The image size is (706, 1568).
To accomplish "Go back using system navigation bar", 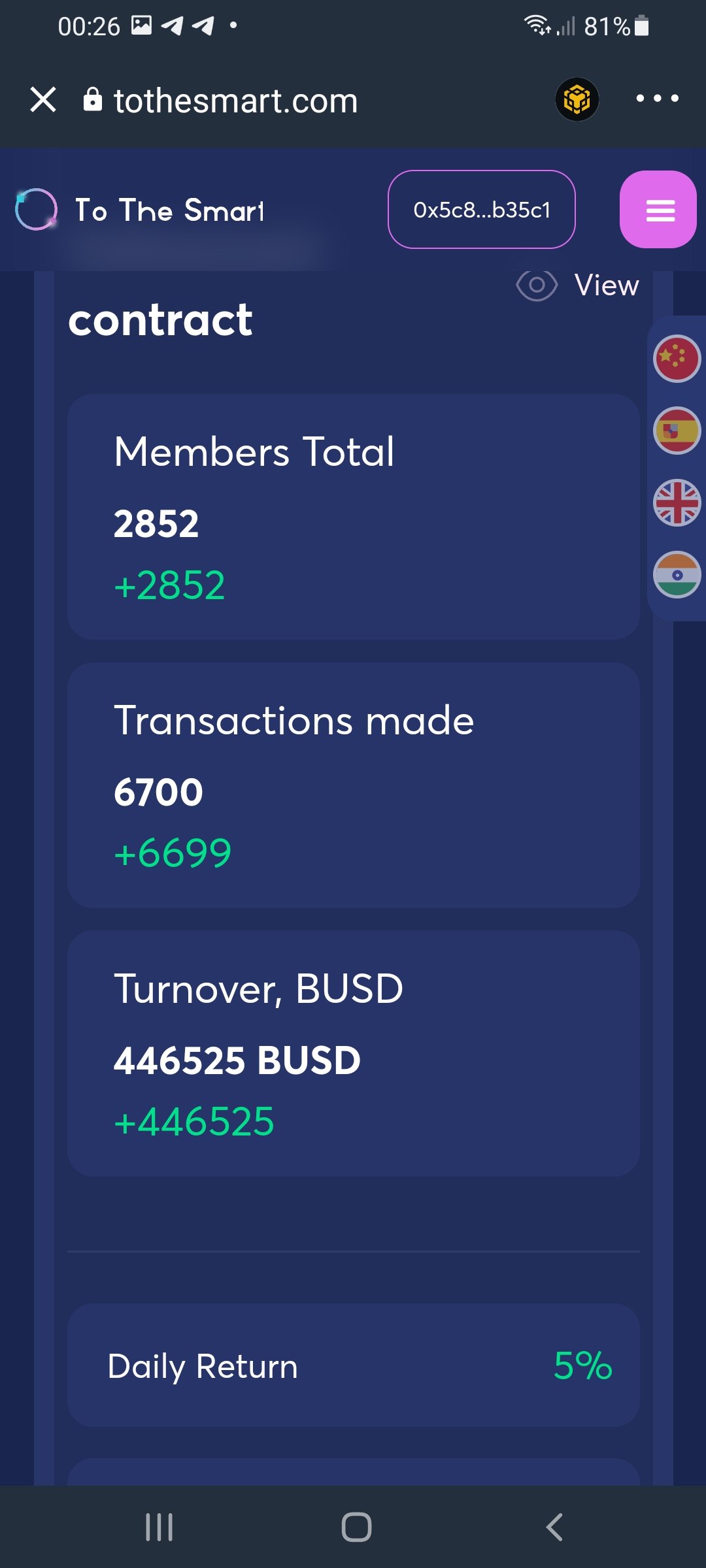I will [x=554, y=1527].
